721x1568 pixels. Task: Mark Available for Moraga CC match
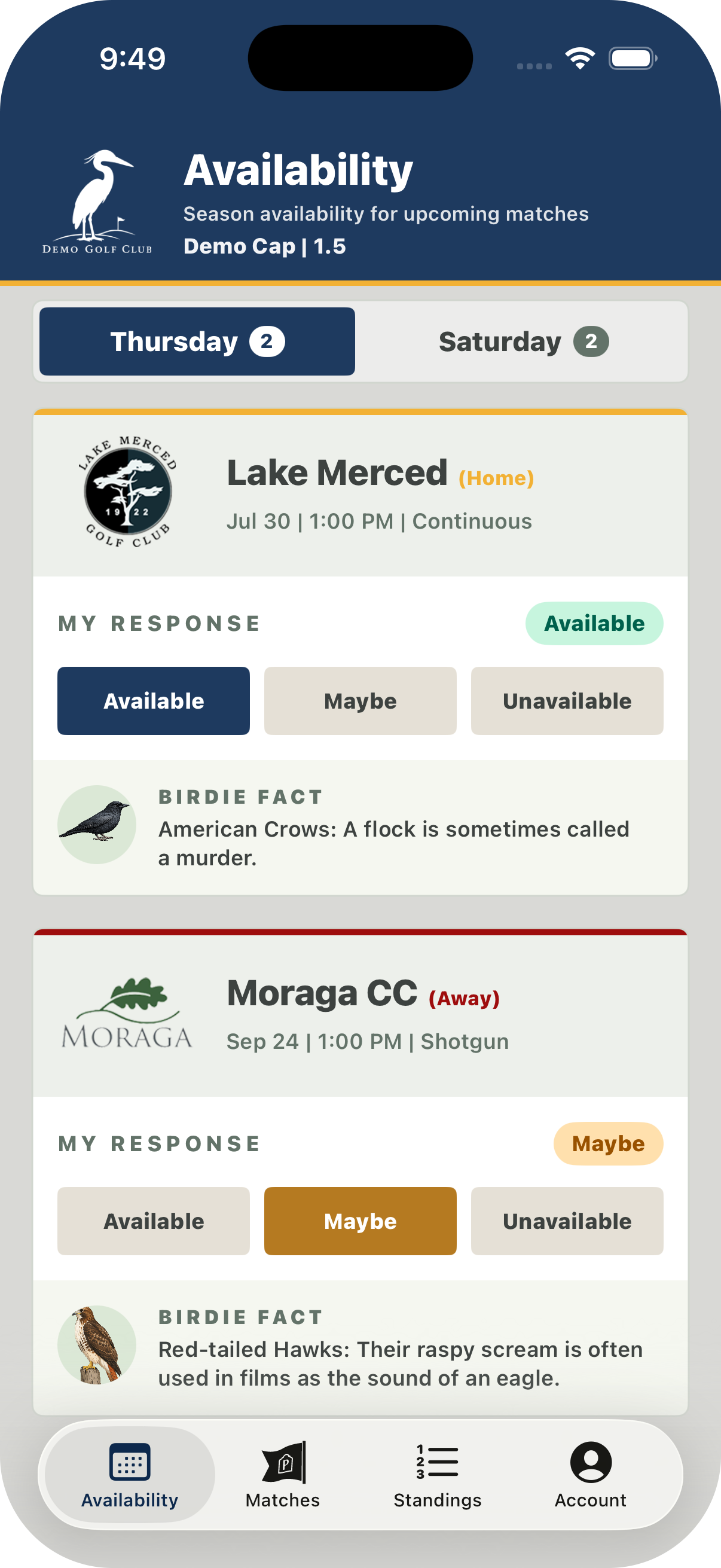click(153, 1221)
